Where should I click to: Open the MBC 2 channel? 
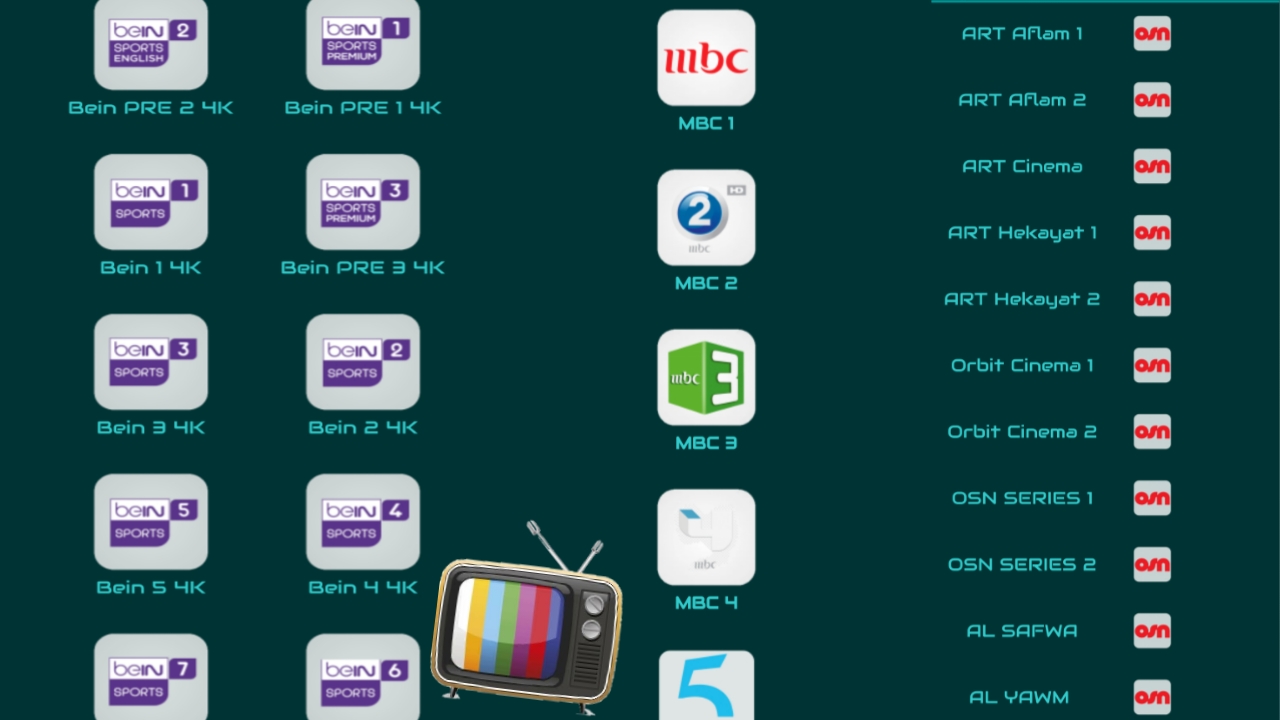706,218
